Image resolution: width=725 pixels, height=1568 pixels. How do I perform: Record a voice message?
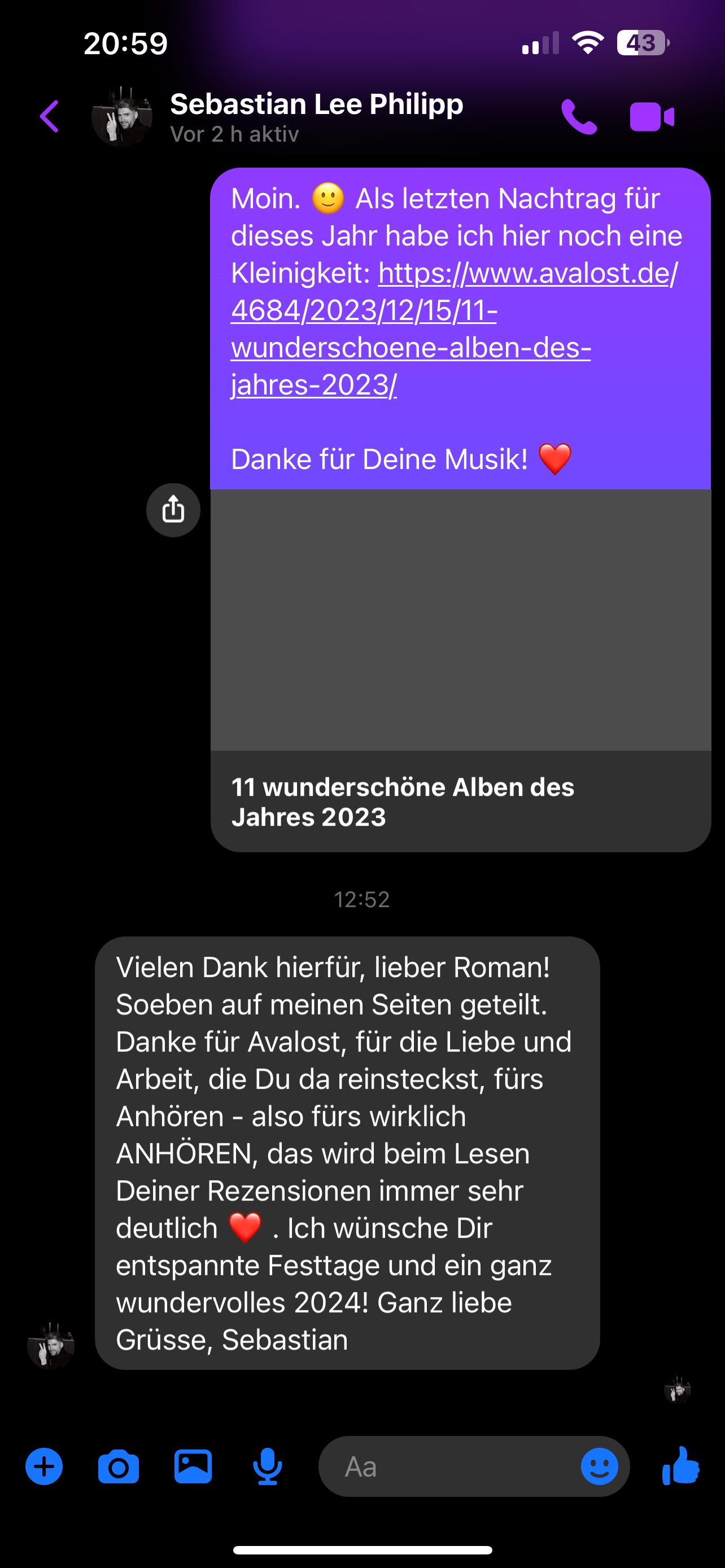267,1467
